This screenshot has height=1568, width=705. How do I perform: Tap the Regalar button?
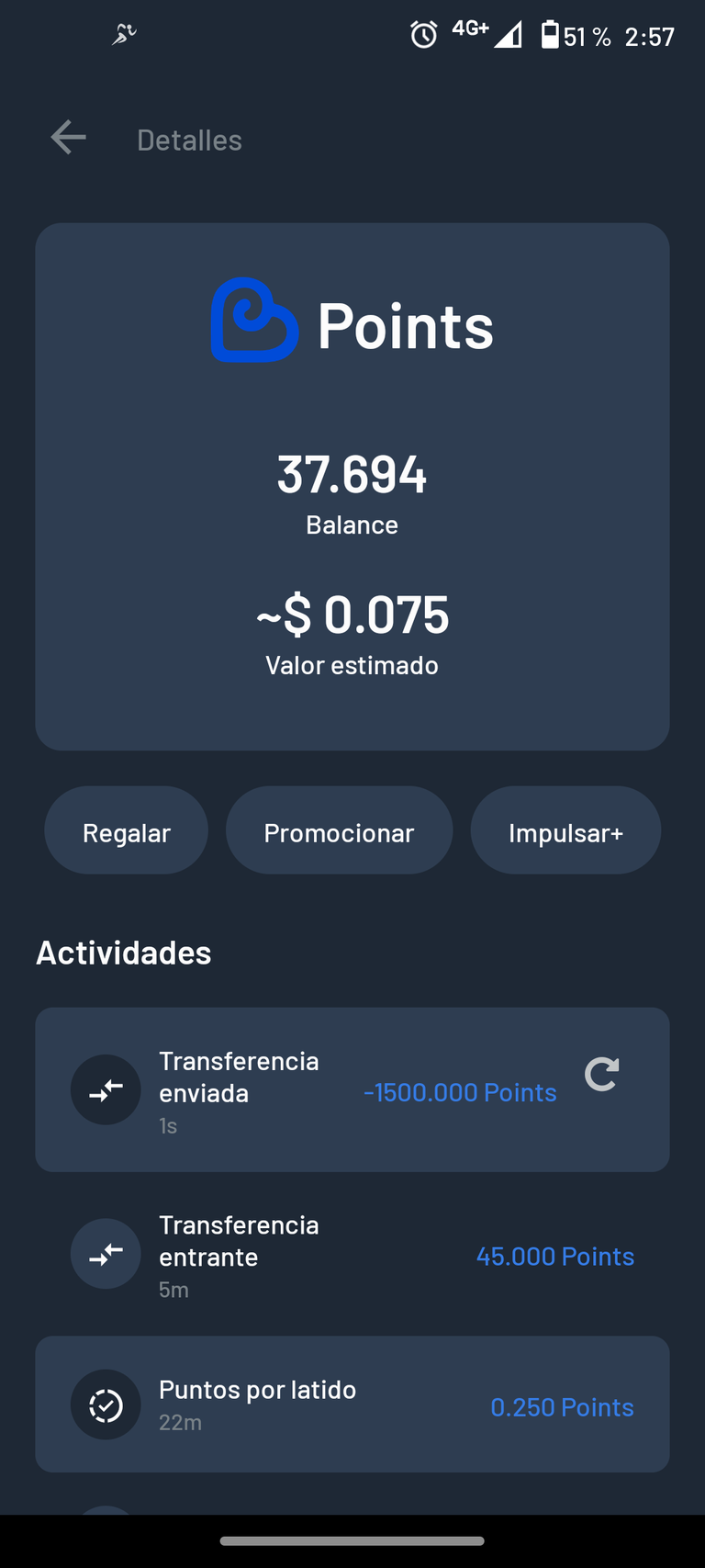click(127, 830)
